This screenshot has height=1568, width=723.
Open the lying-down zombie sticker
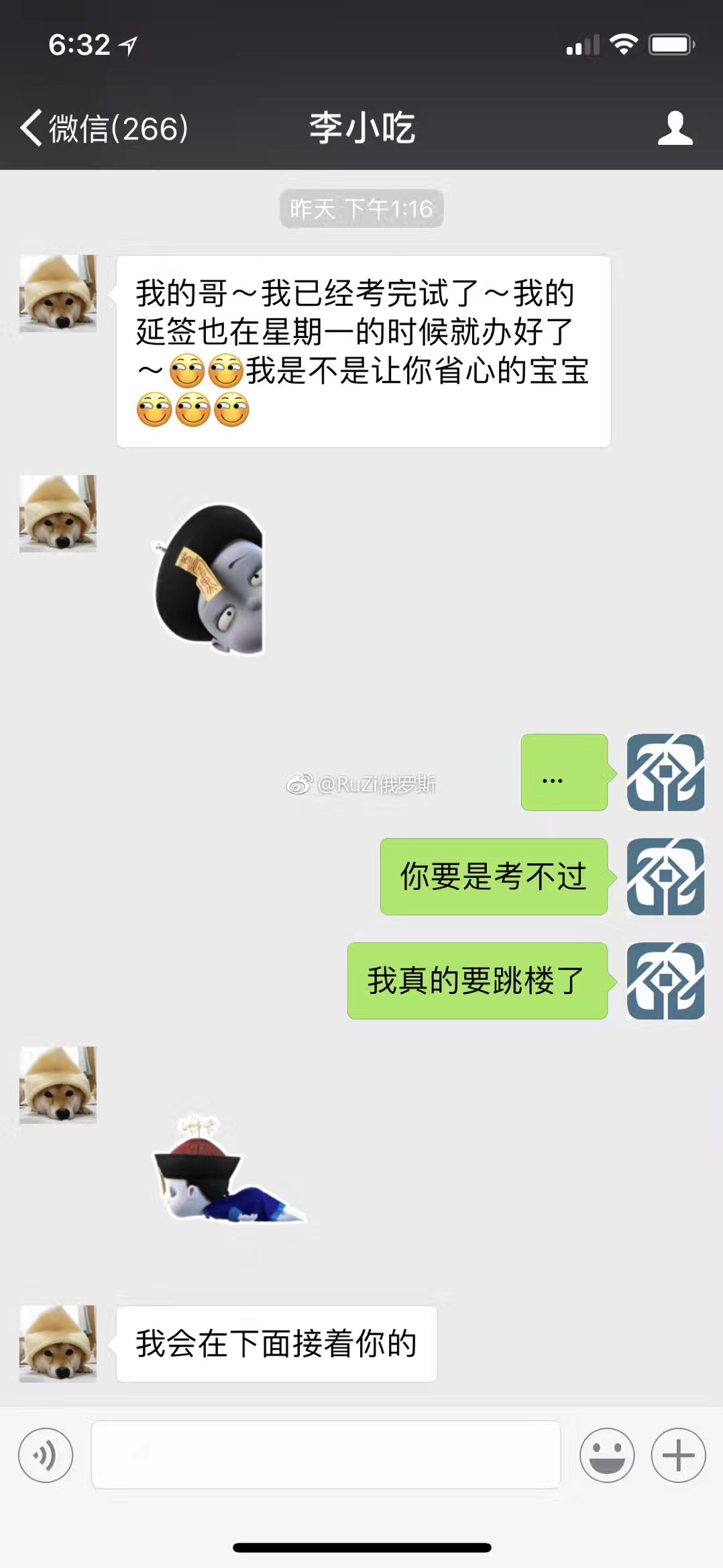pos(228,1170)
